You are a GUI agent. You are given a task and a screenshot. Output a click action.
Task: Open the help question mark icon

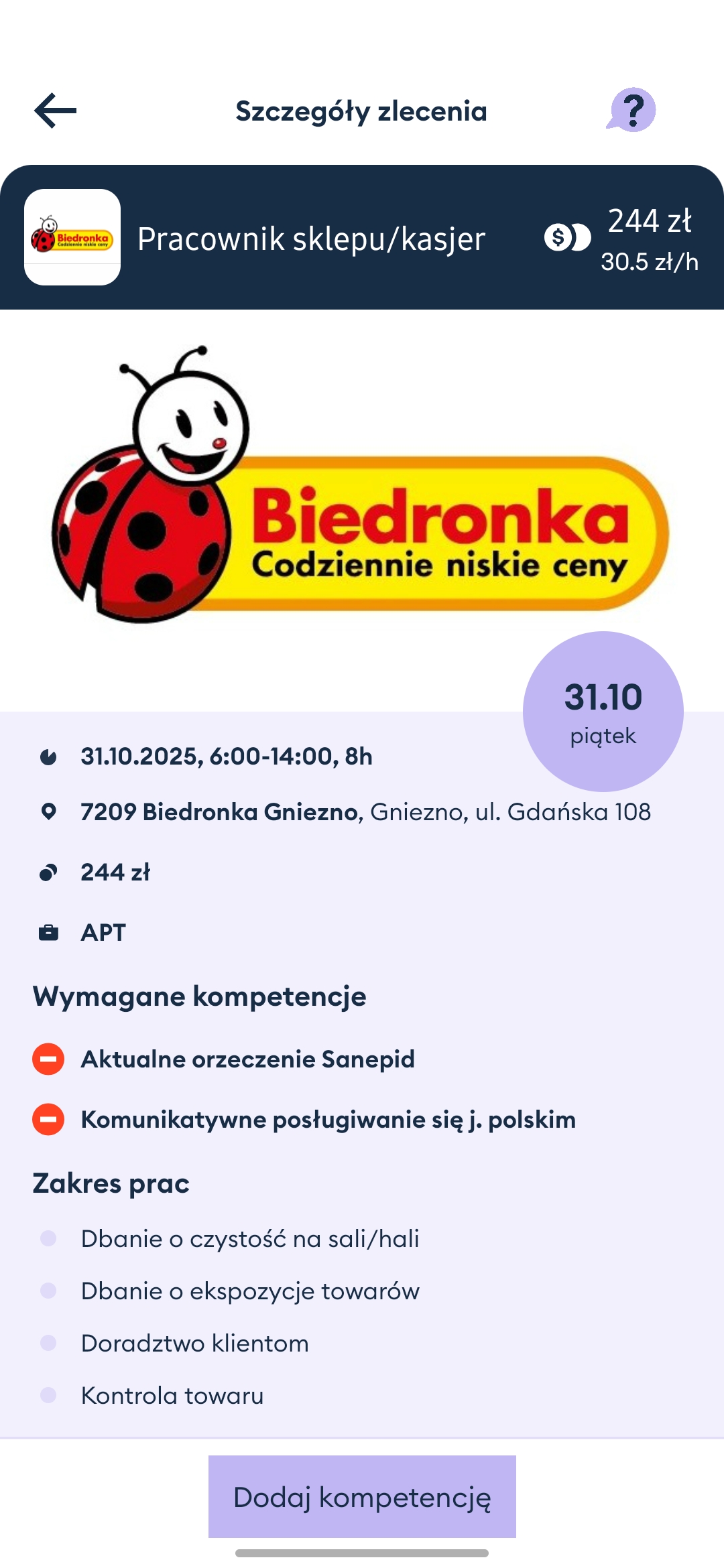[x=631, y=110]
